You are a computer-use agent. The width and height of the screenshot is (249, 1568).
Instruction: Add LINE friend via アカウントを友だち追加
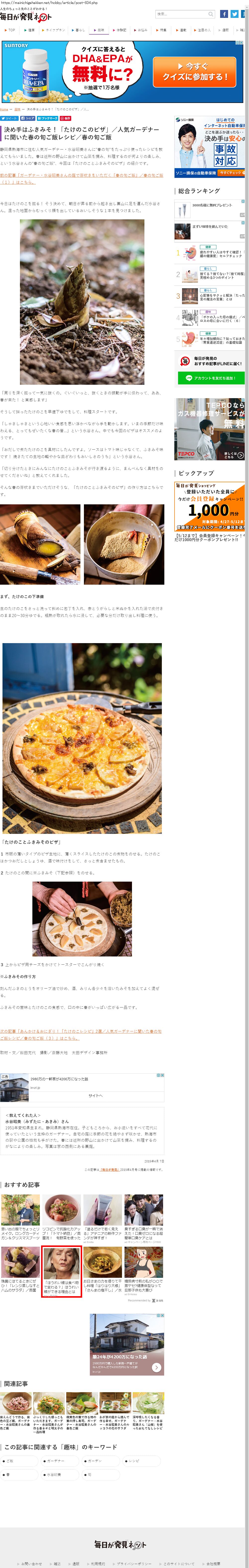210,378
